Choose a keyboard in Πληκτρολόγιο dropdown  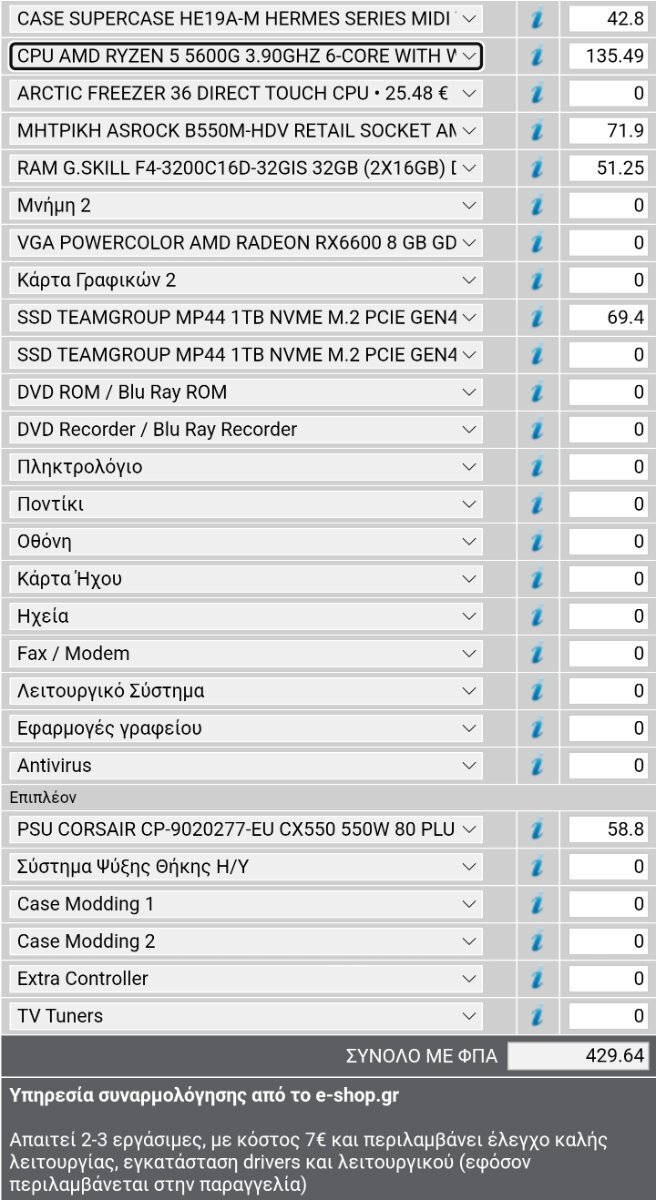pyautogui.click(x=246, y=466)
